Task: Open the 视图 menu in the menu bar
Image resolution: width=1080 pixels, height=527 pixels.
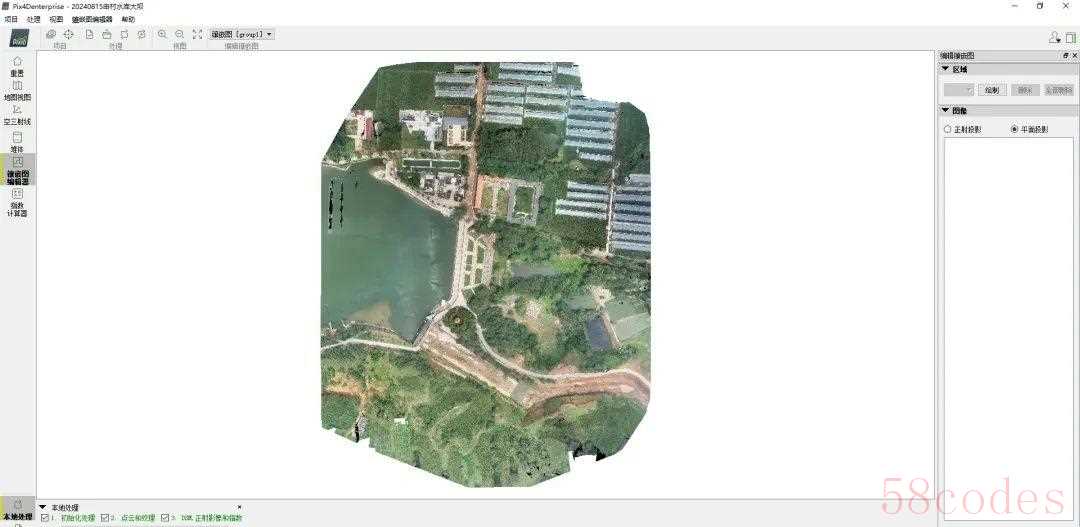Action: 56,19
